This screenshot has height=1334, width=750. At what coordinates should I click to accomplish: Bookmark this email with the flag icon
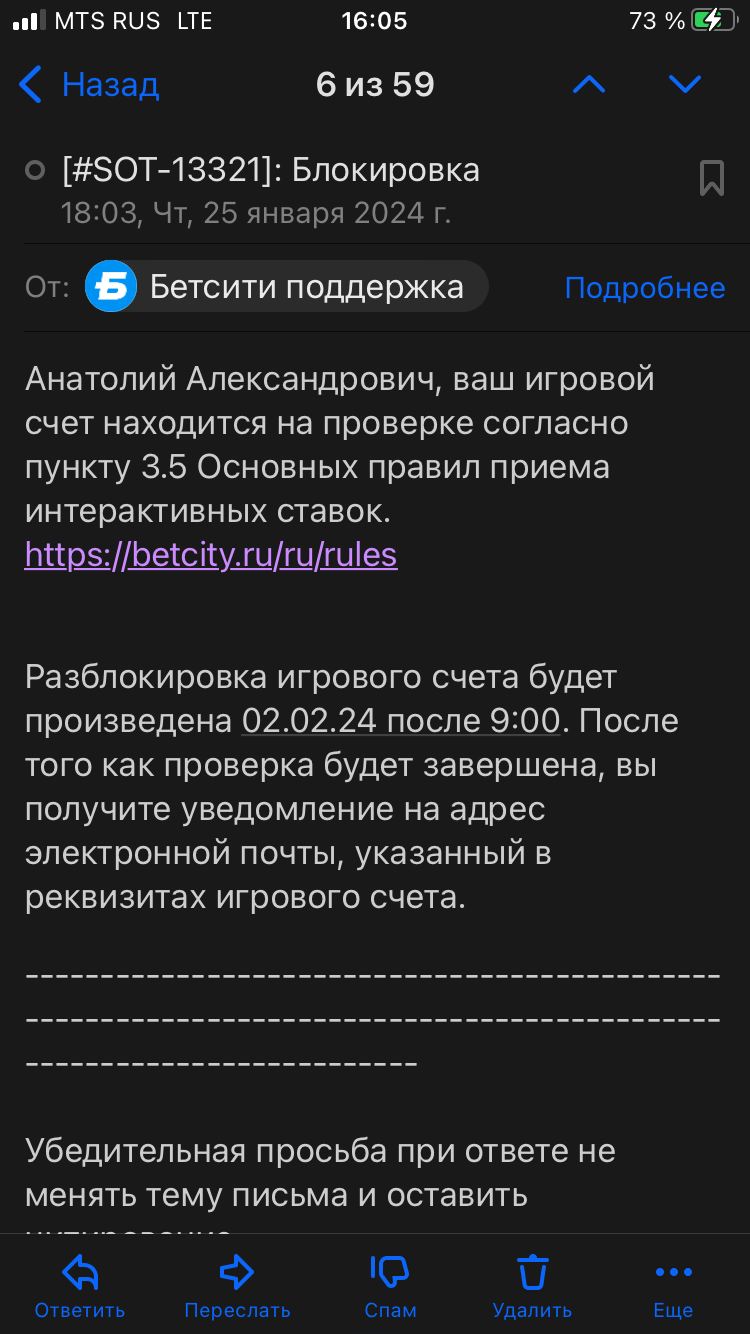[711, 179]
